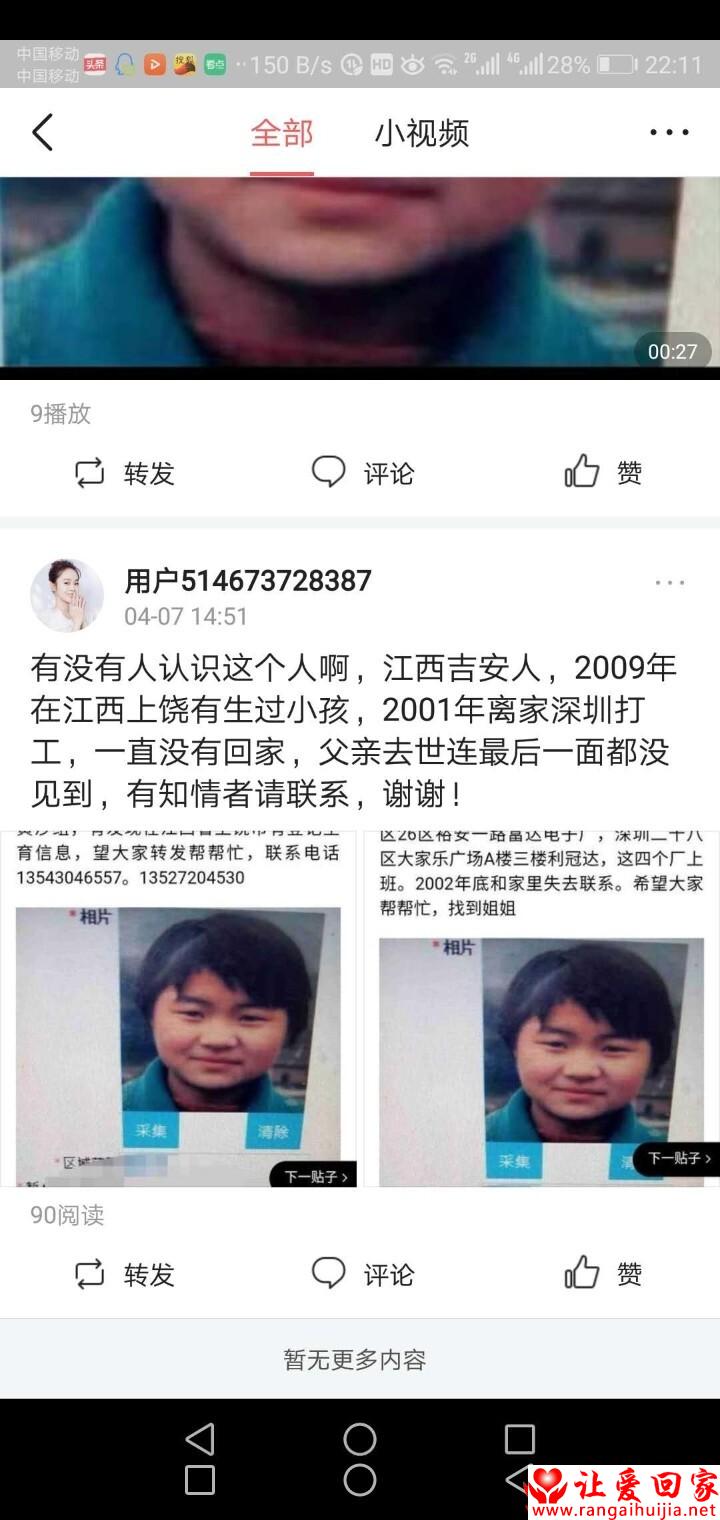Open avatar of 用户514673728387
Viewport: 720px width, 1520px height.
click(67, 596)
